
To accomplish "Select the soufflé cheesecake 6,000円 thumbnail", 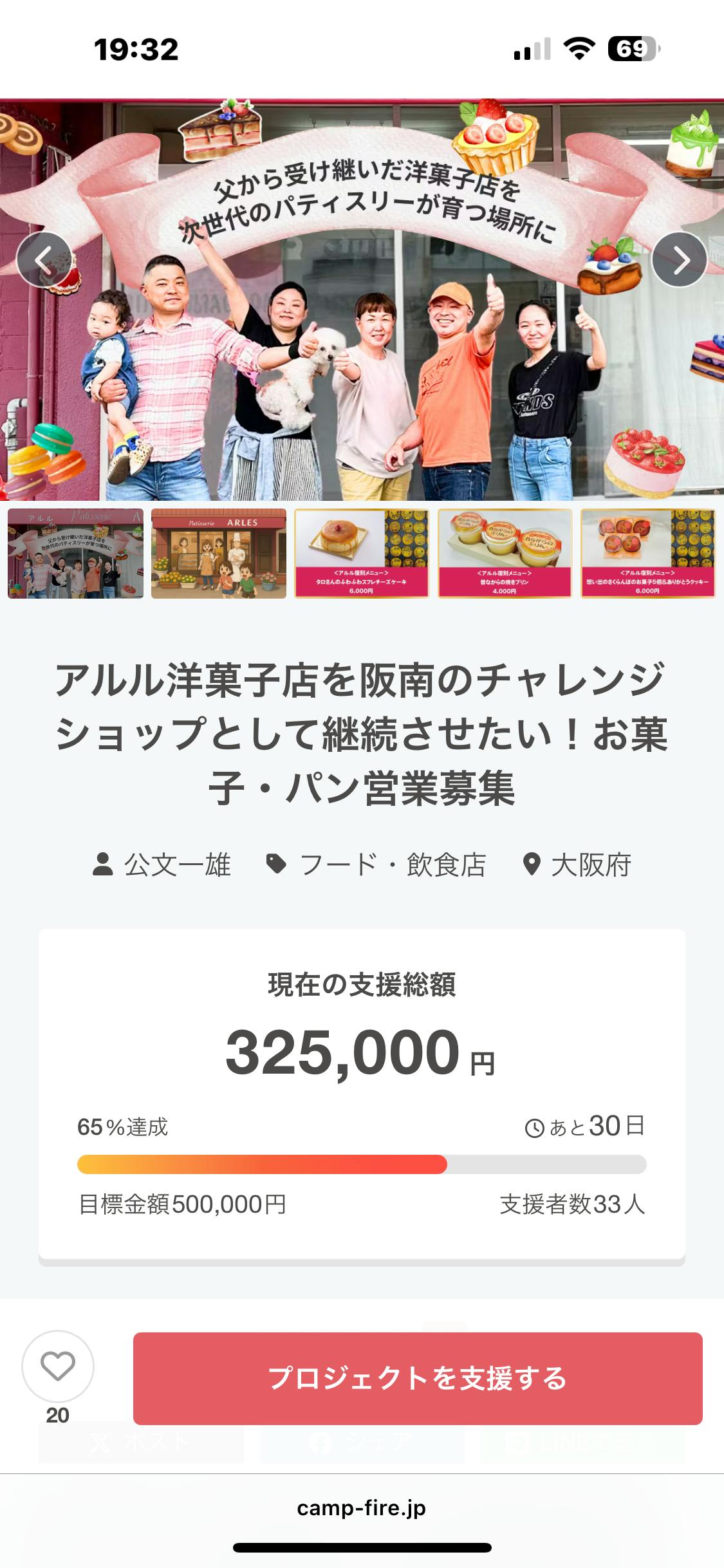I will 362,554.
